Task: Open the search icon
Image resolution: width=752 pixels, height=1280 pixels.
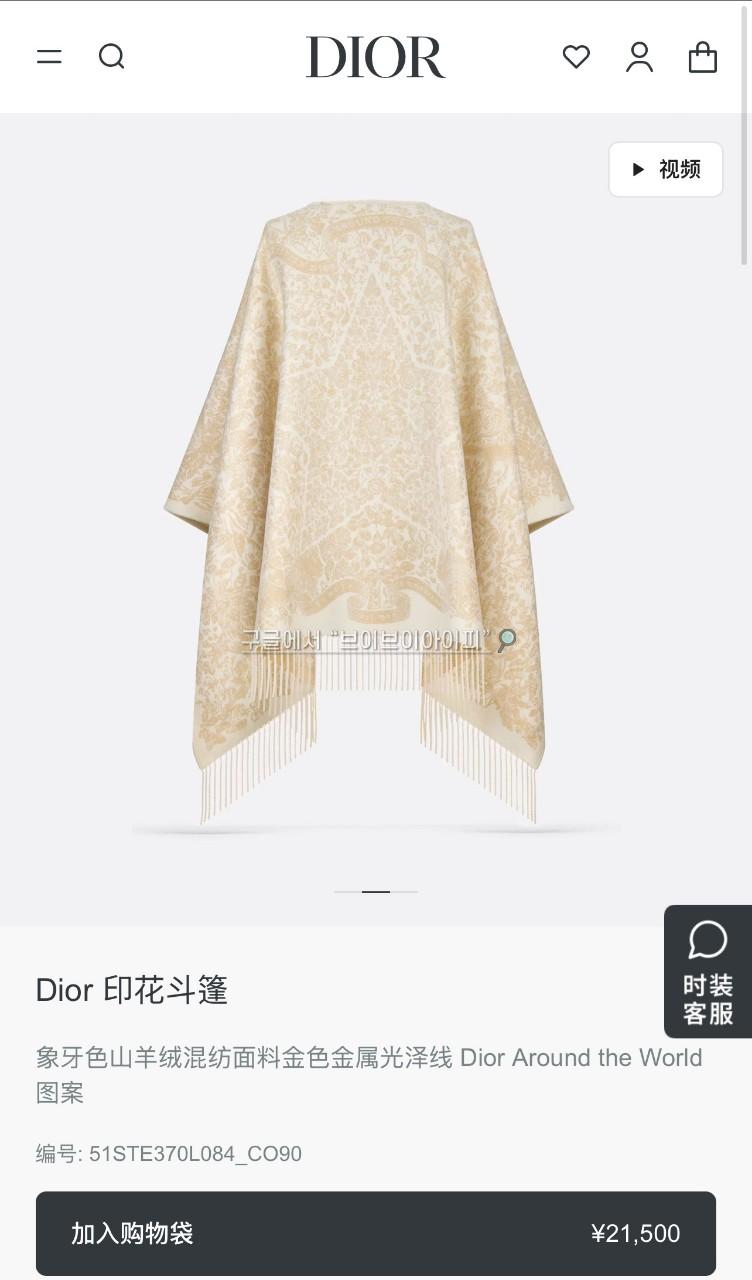Action: (112, 57)
